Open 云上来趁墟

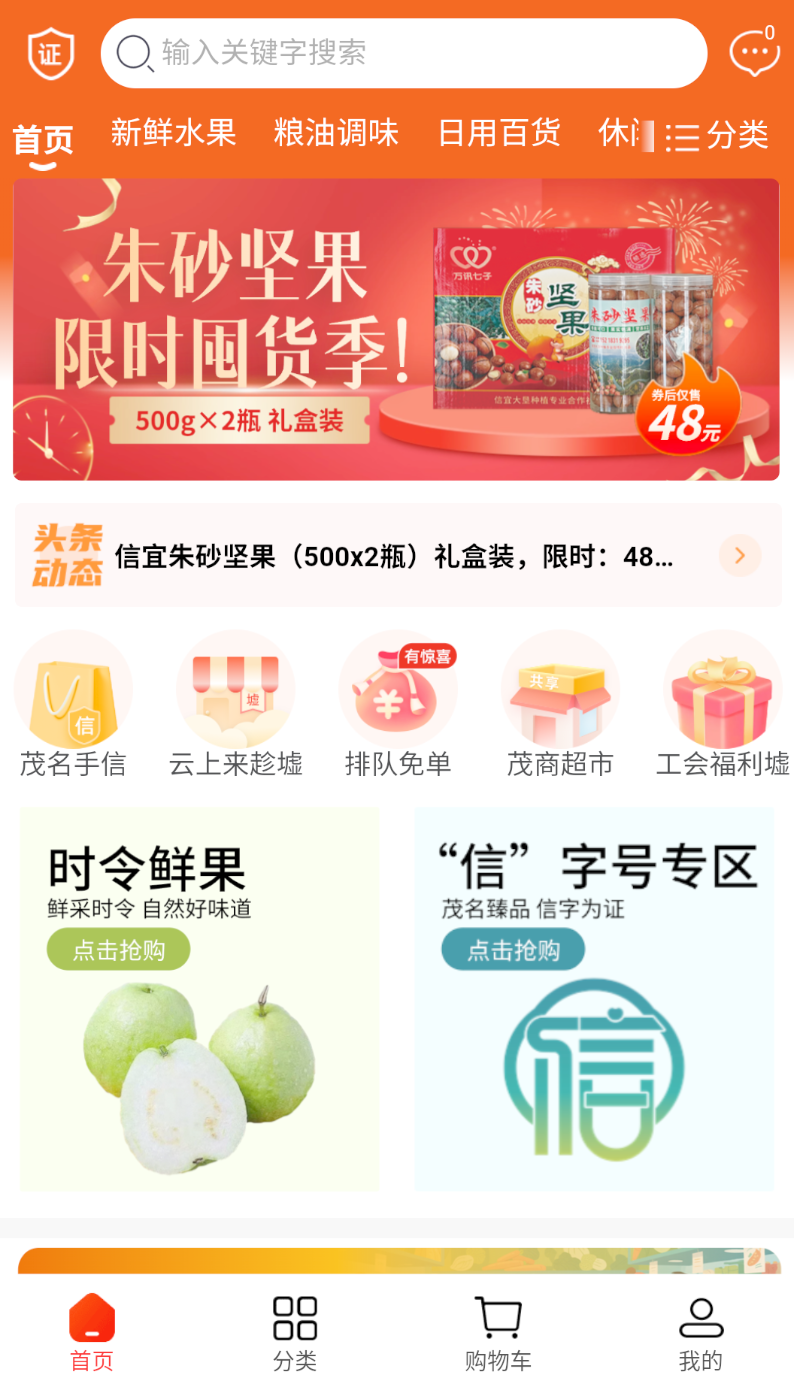click(236, 705)
